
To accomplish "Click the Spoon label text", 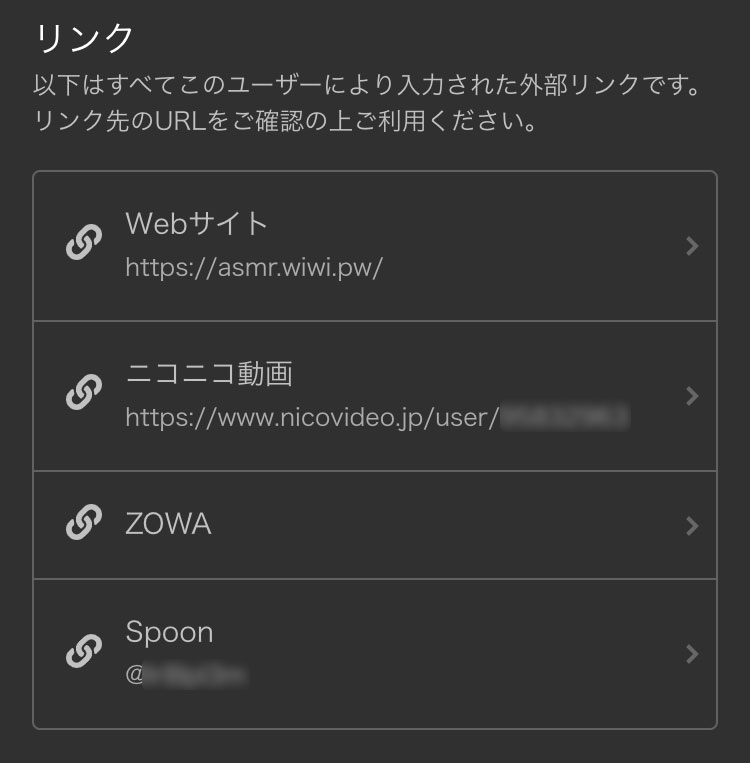I will pos(171,631).
